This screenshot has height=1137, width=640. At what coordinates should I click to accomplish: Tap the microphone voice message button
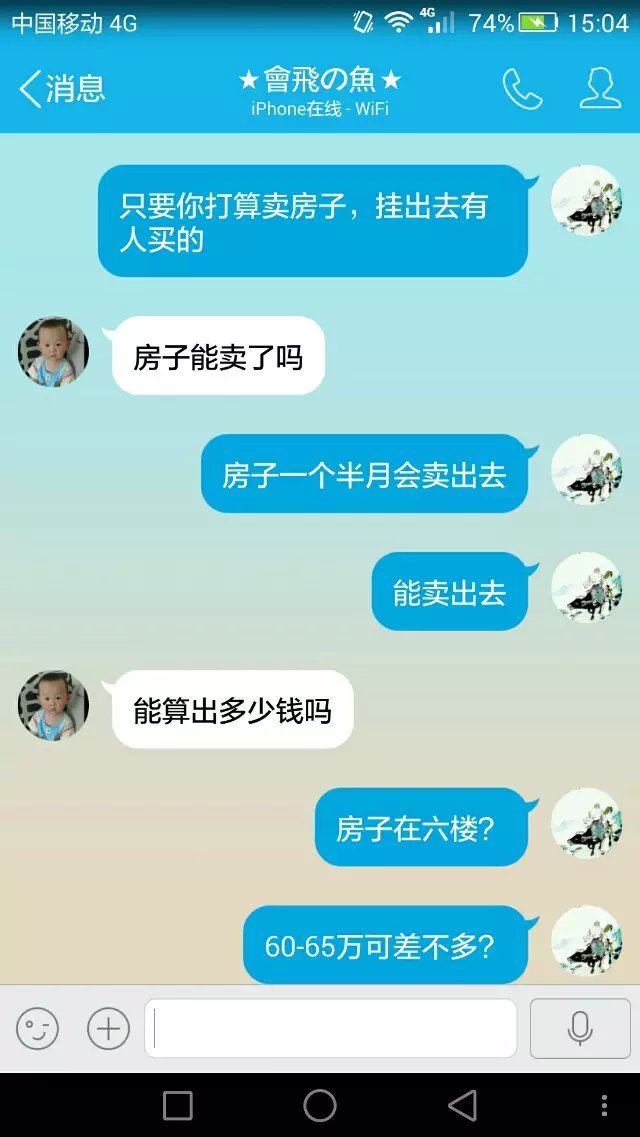coord(580,1028)
